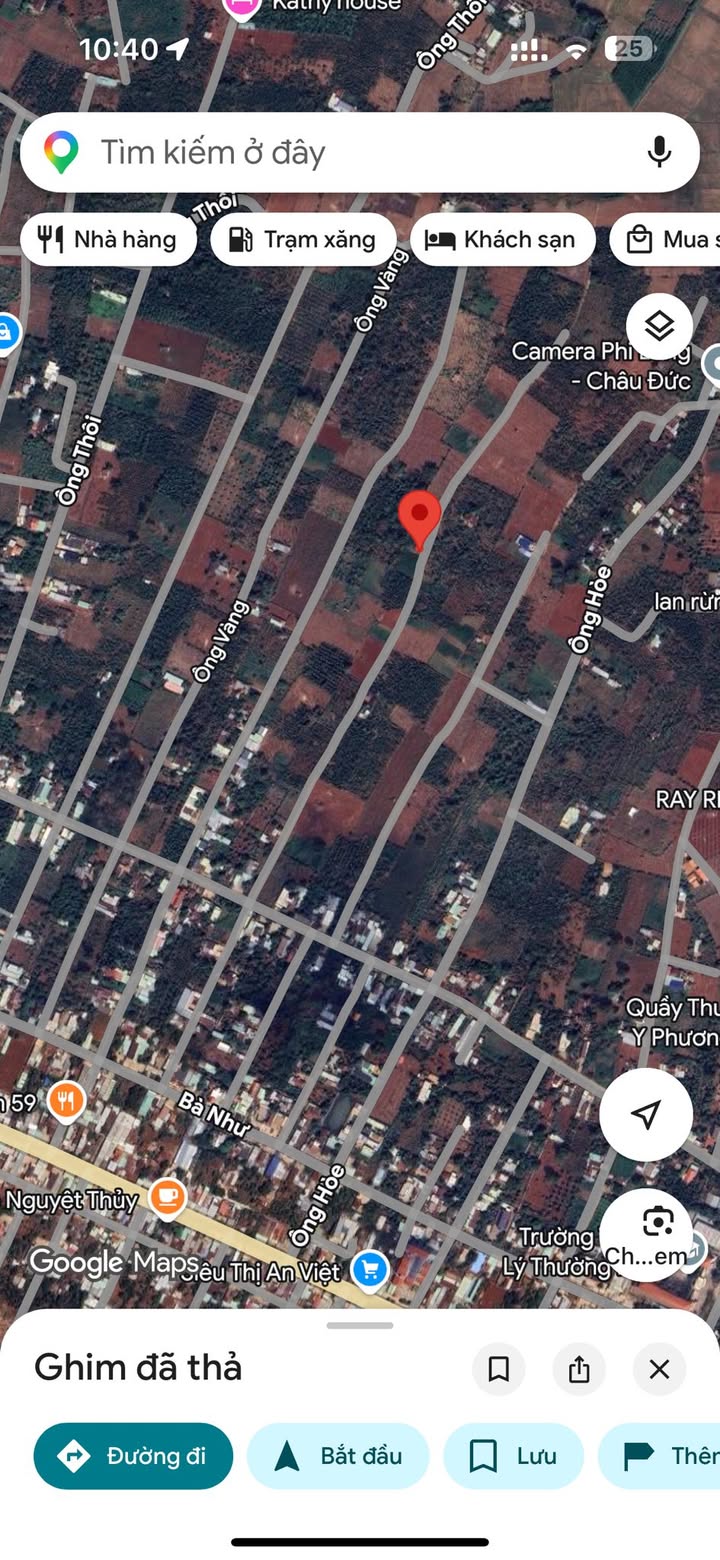Close the dropped pin panel
Image resolution: width=720 pixels, height=1560 pixels.
[659, 1369]
